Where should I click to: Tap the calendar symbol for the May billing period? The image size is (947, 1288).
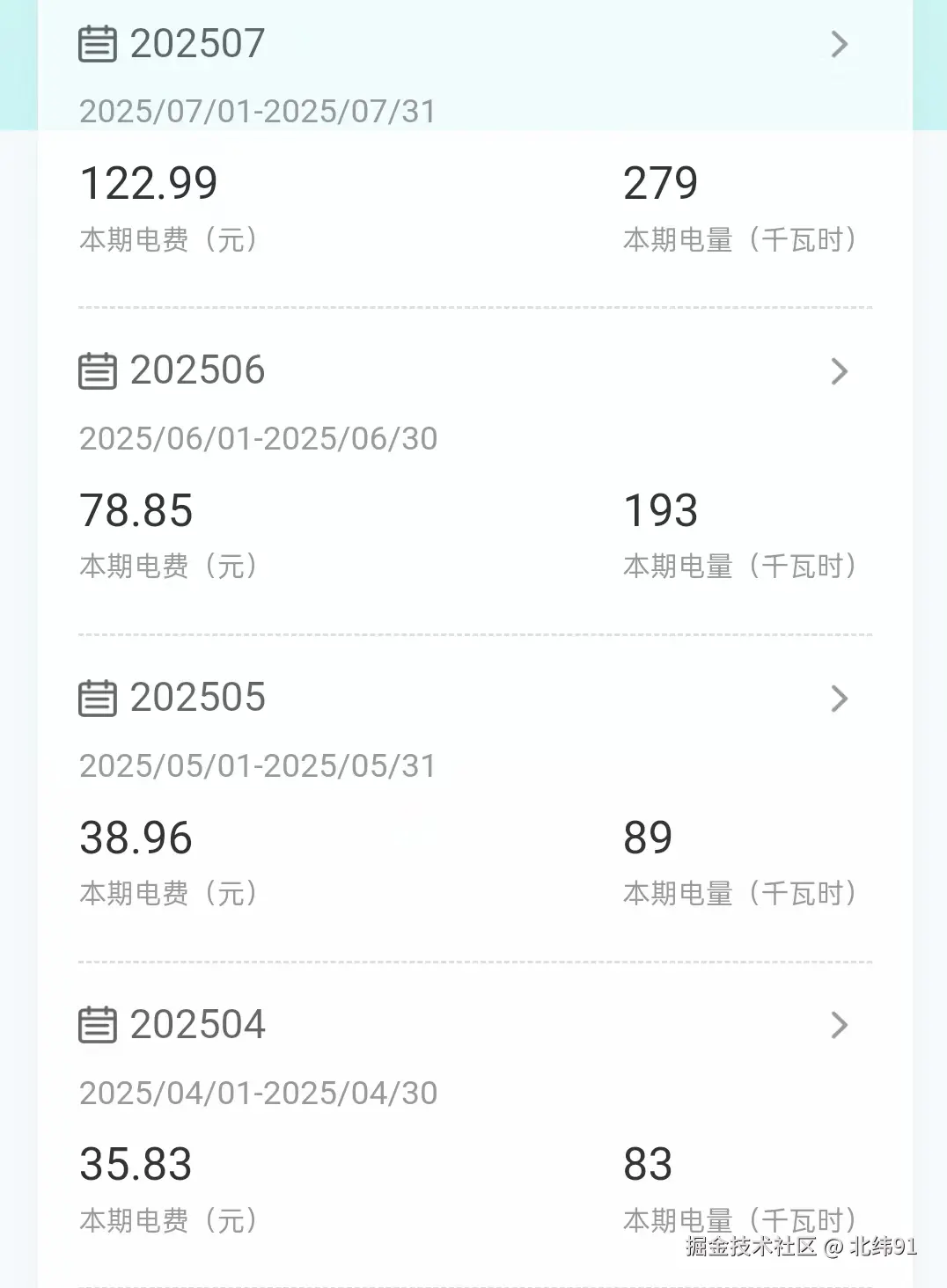[99, 698]
